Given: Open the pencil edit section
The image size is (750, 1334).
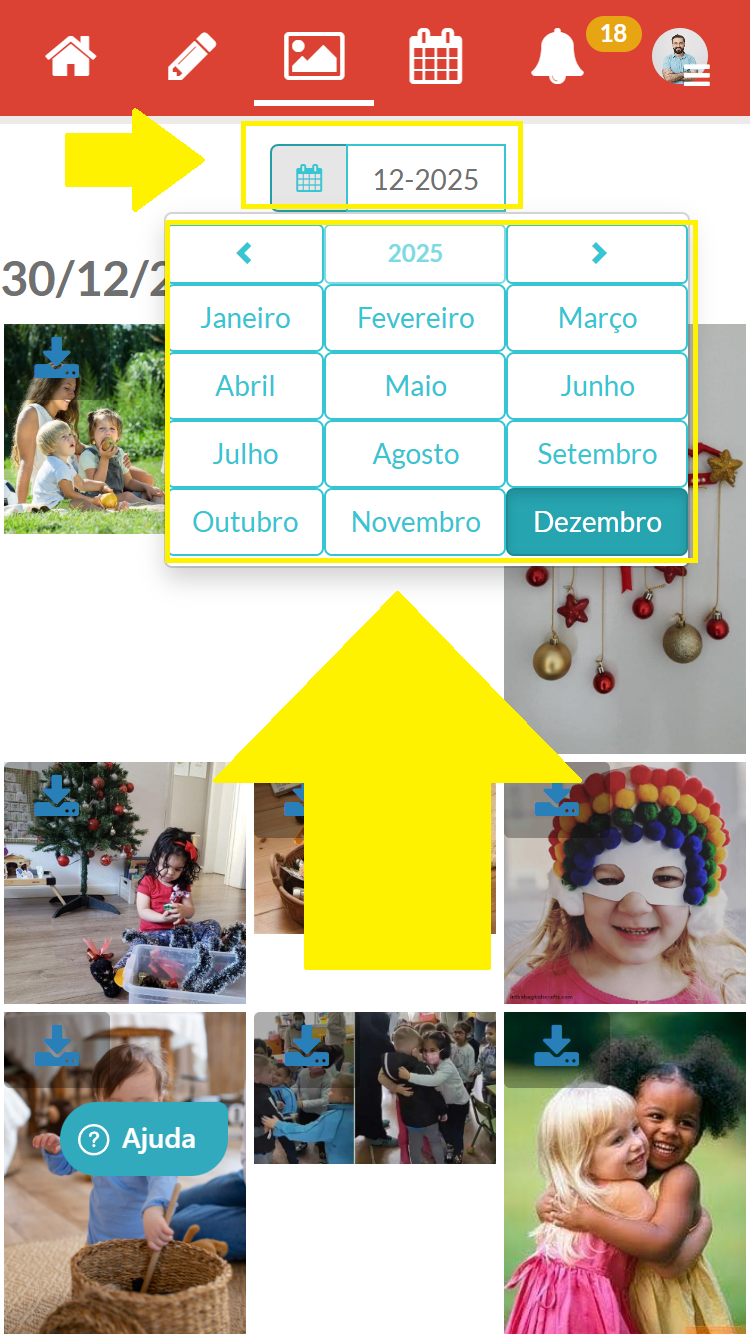Looking at the screenshot, I should pos(191,56).
